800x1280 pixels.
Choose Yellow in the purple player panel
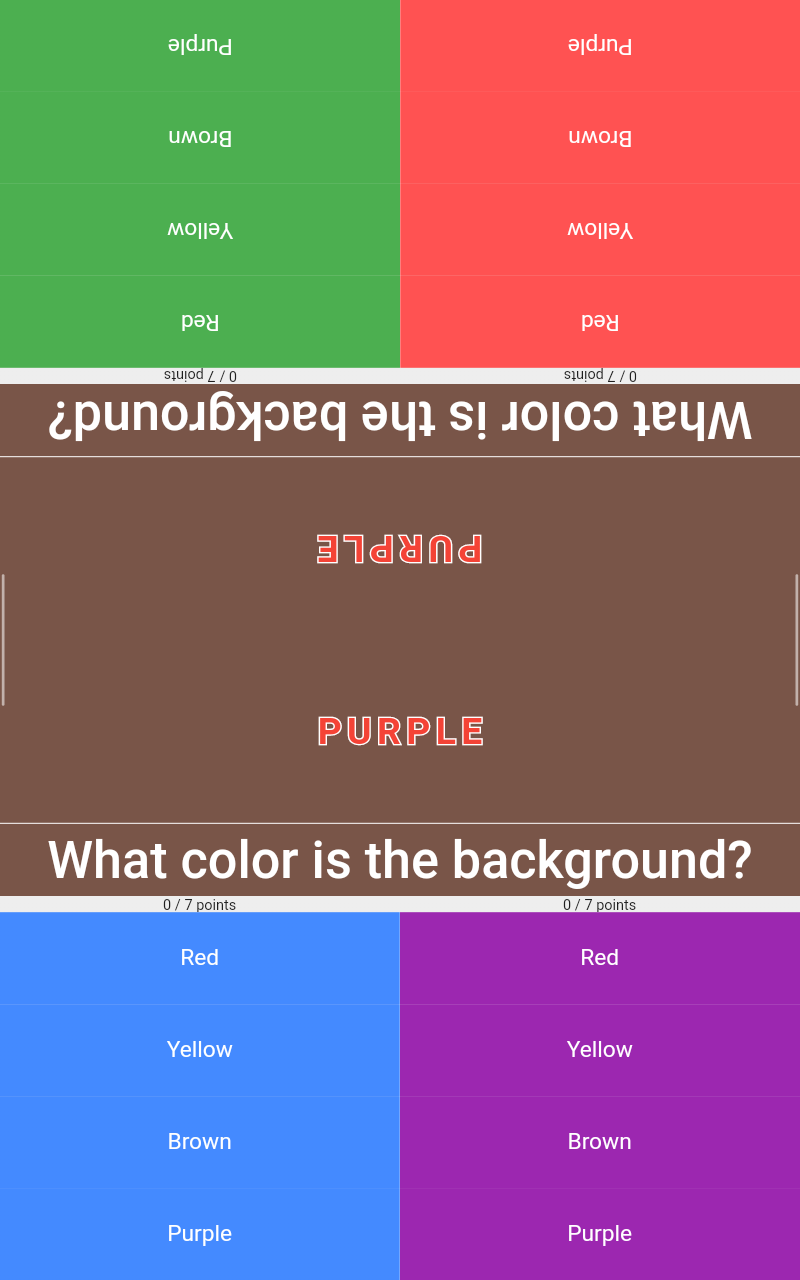click(600, 1050)
